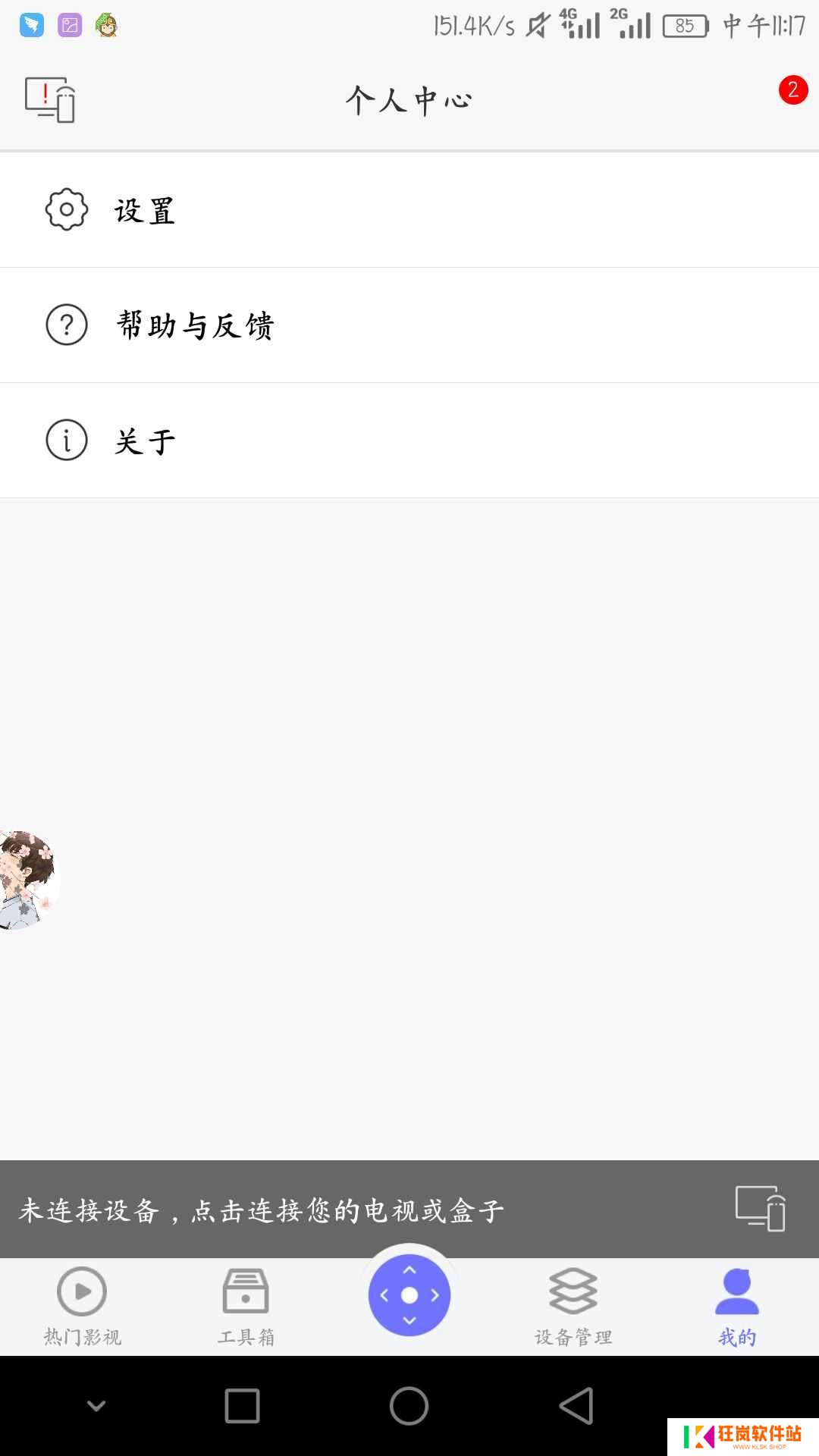Image resolution: width=819 pixels, height=1456 pixels.
Task: Open the center remote control button
Action: pyautogui.click(x=409, y=1295)
